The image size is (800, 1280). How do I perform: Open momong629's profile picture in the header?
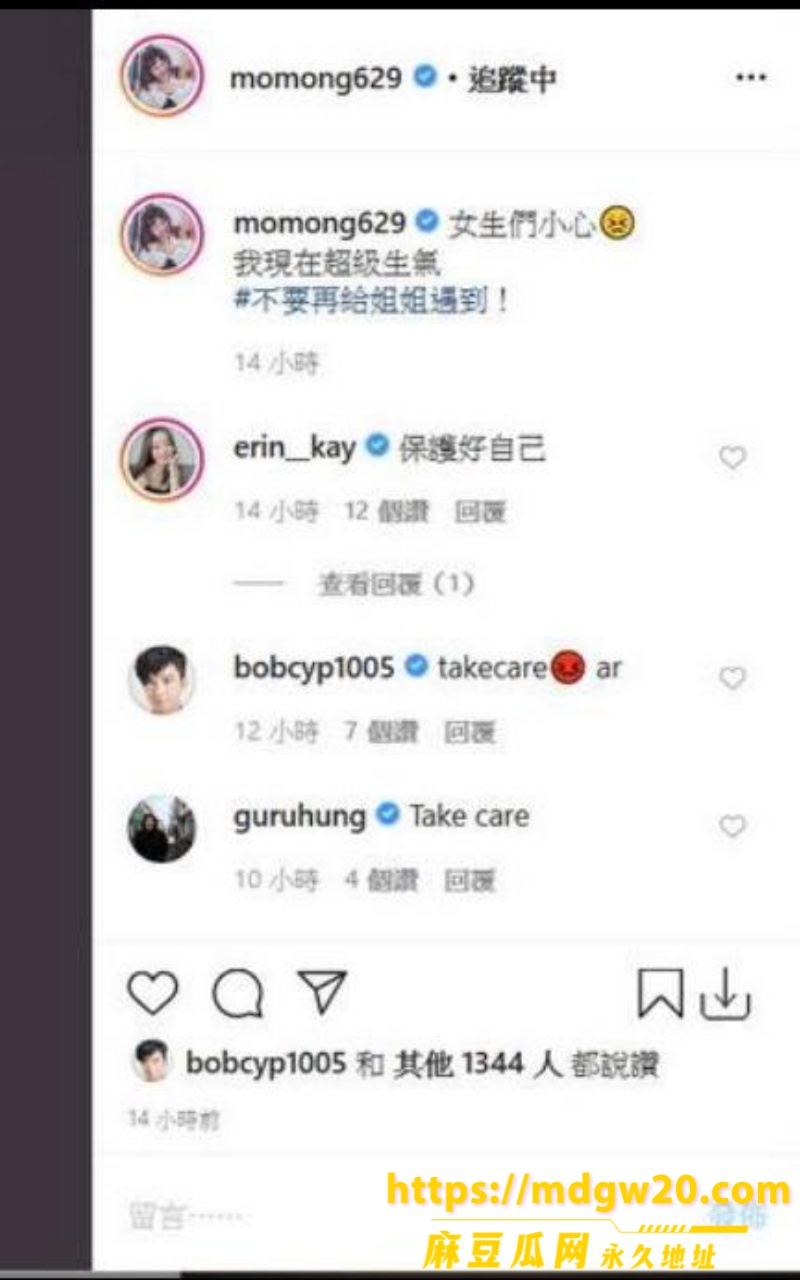pyautogui.click(x=161, y=77)
